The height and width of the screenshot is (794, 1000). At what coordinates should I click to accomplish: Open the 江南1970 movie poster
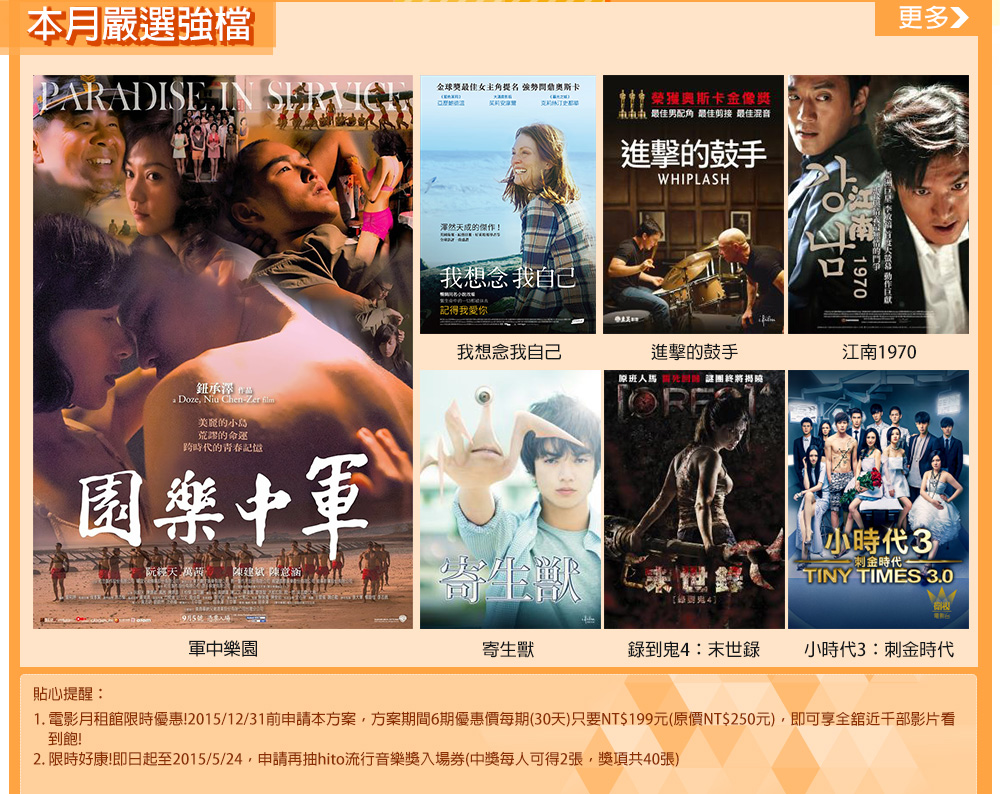(878, 204)
